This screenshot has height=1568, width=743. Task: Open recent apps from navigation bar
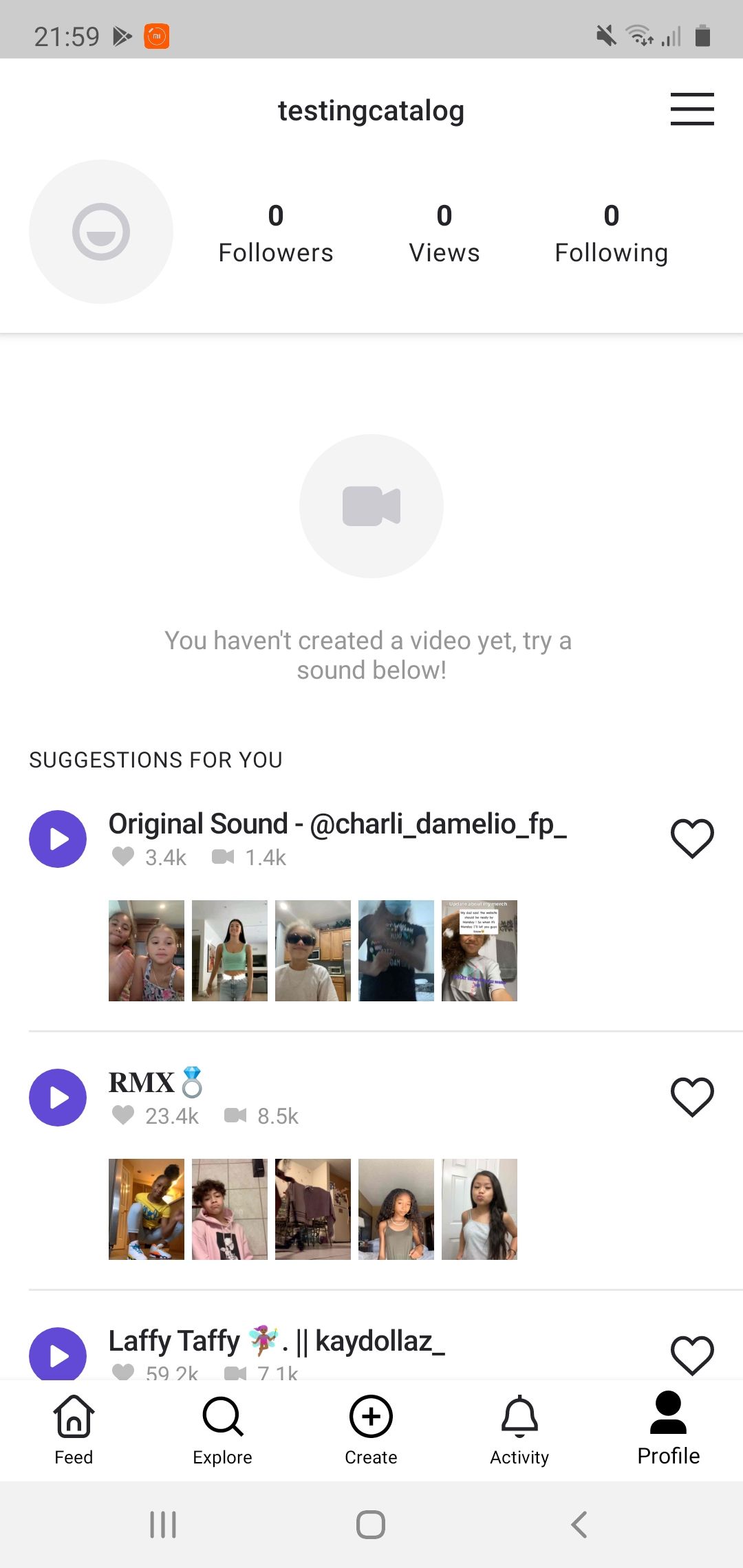tap(163, 1525)
